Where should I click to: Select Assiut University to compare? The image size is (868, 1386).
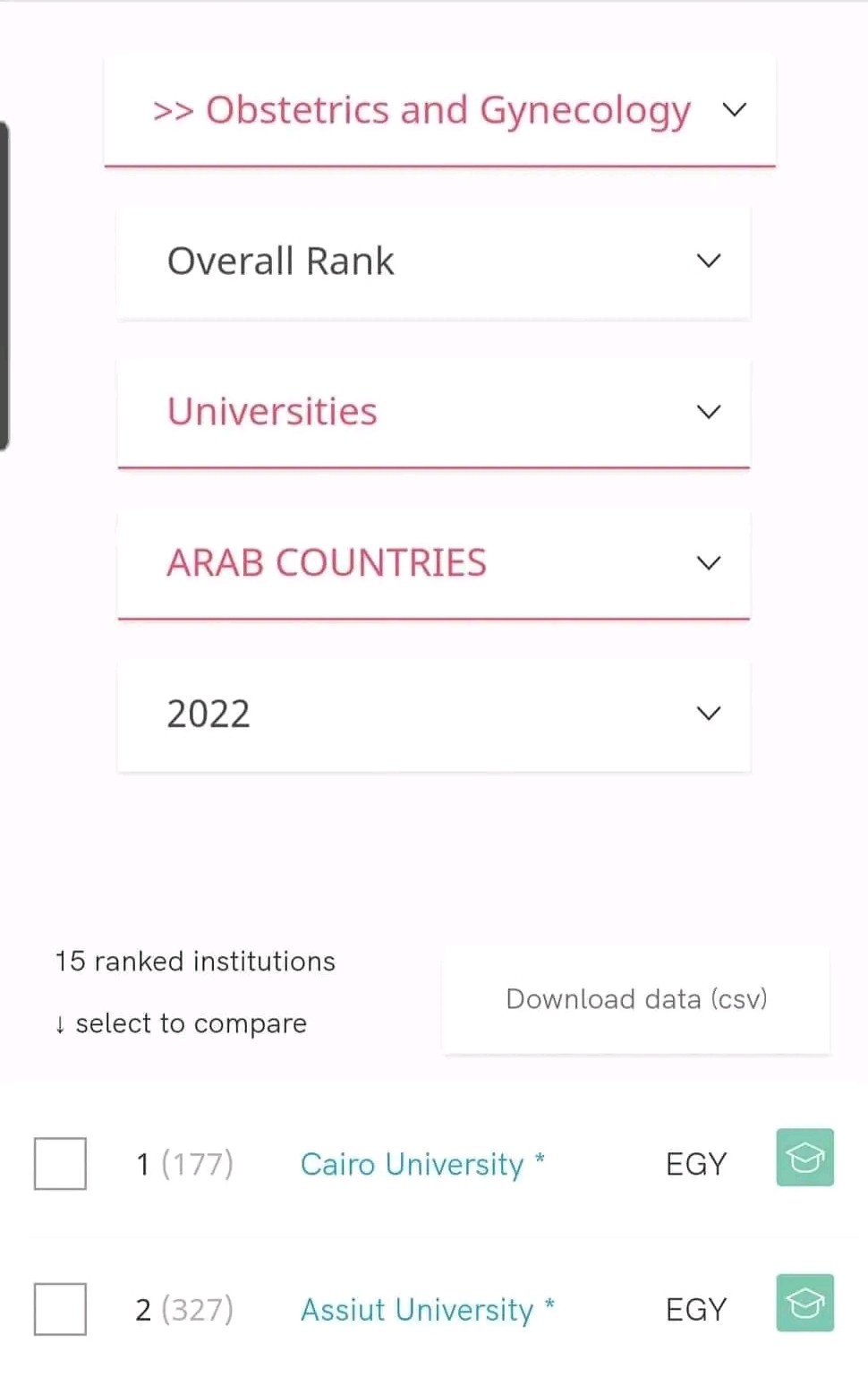[x=60, y=1309]
